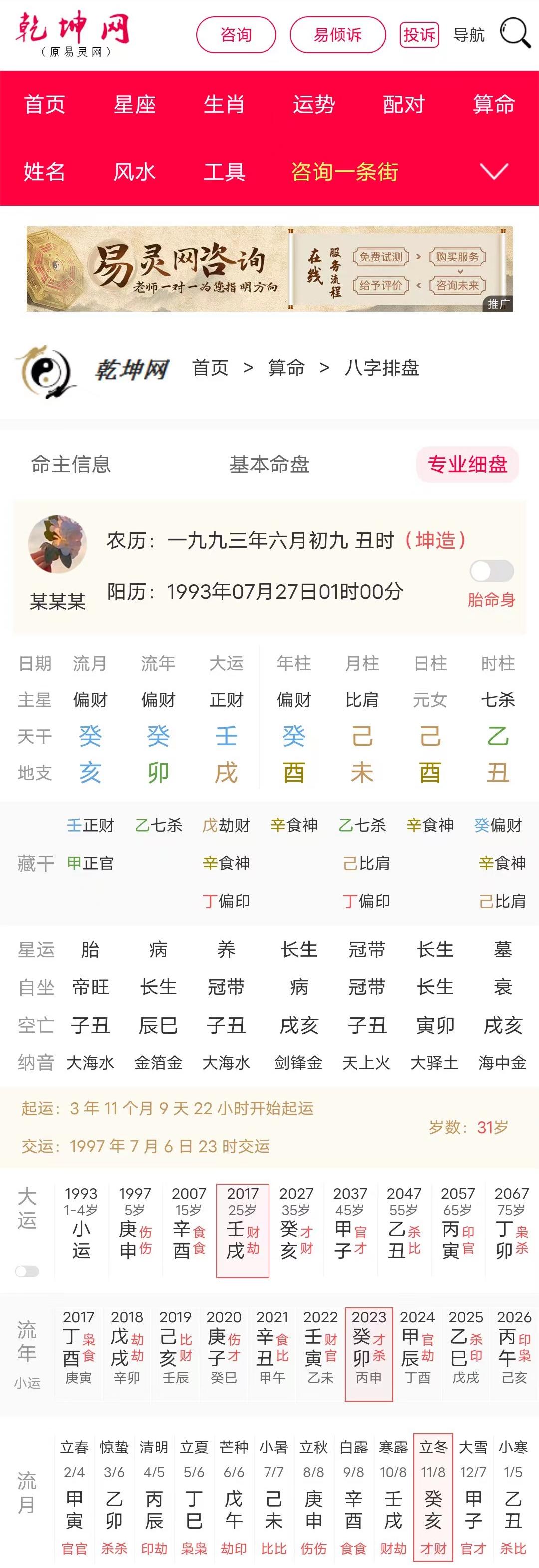Click the 投诉 button
The width and height of the screenshot is (539, 1568).
(x=420, y=35)
